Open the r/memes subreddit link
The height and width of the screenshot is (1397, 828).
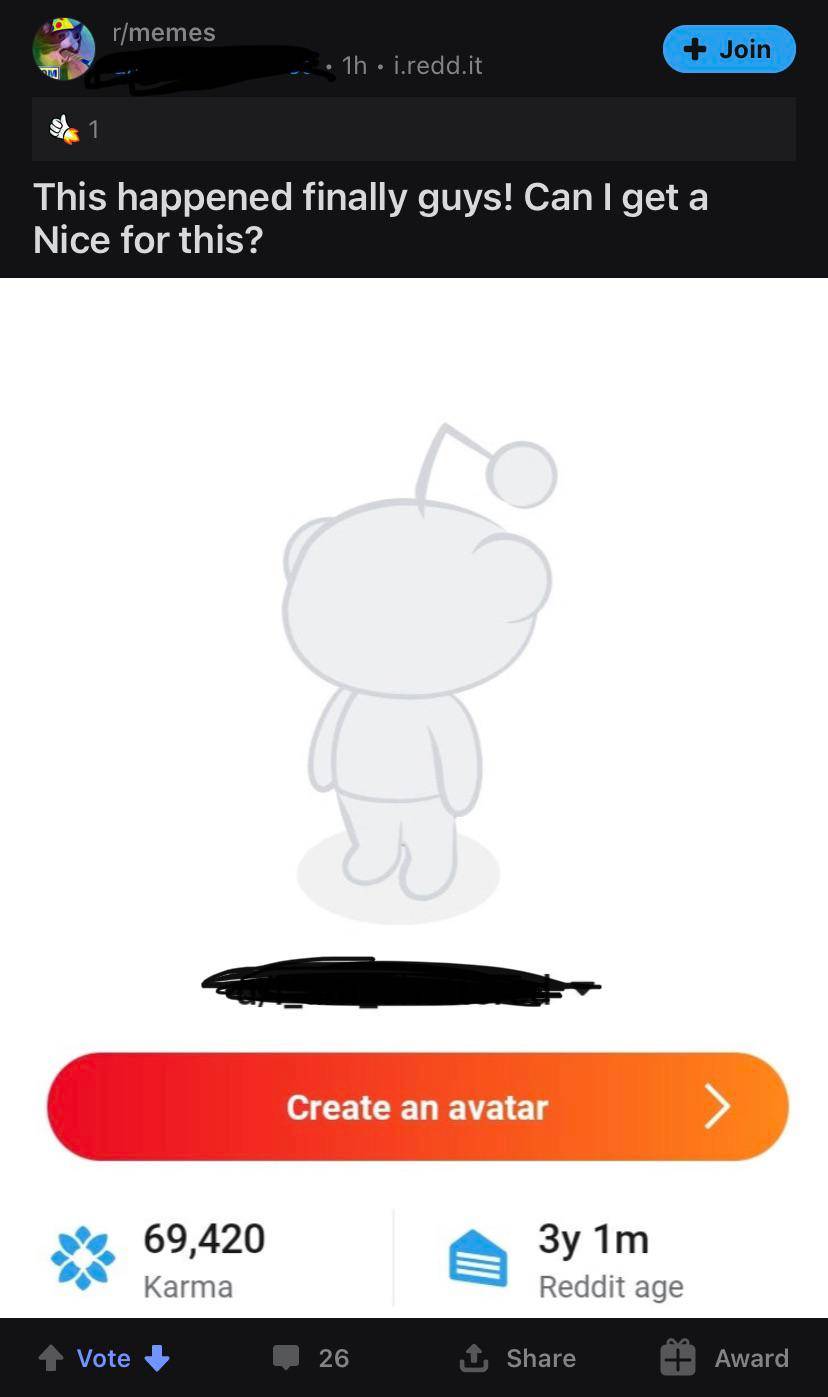[x=164, y=33]
